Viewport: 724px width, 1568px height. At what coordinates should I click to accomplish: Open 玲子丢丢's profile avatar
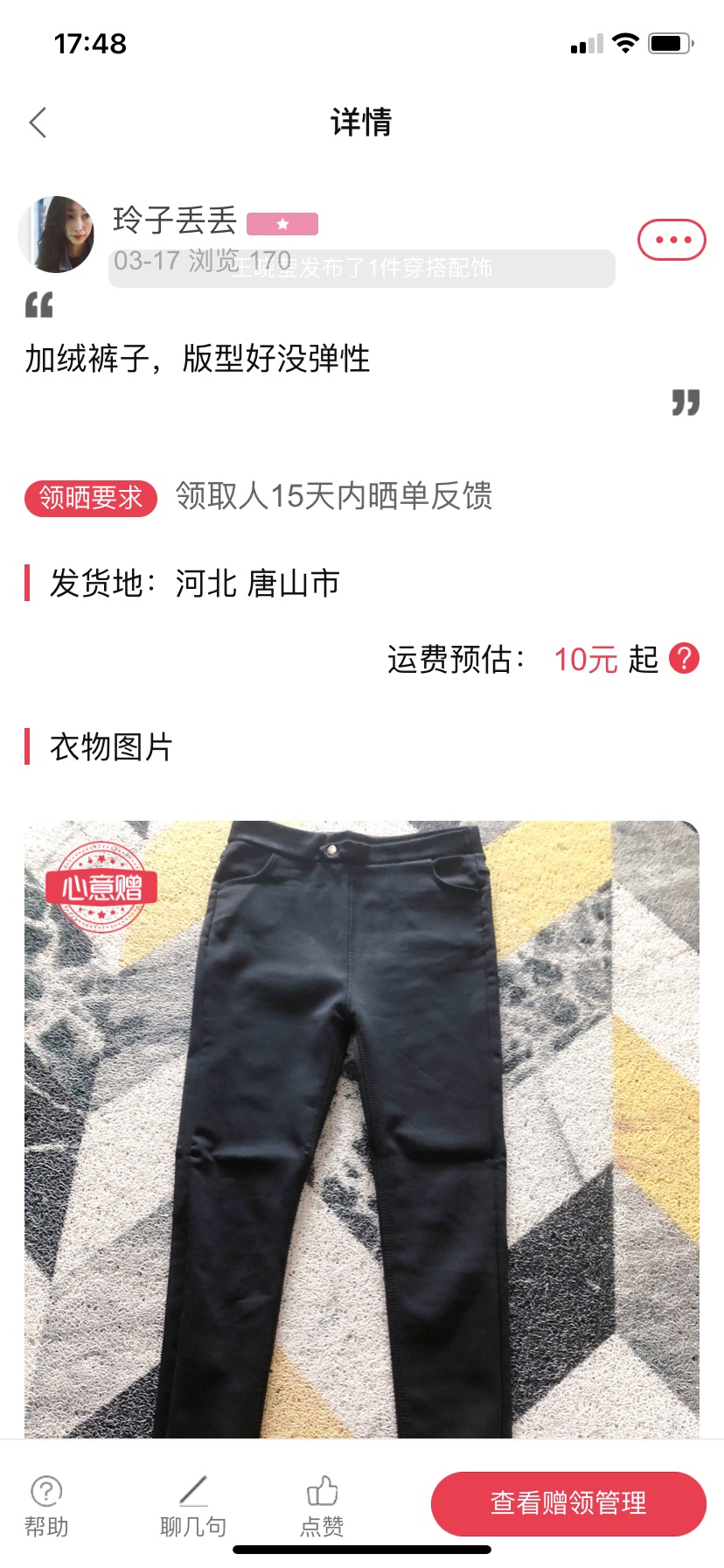(x=57, y=234)
